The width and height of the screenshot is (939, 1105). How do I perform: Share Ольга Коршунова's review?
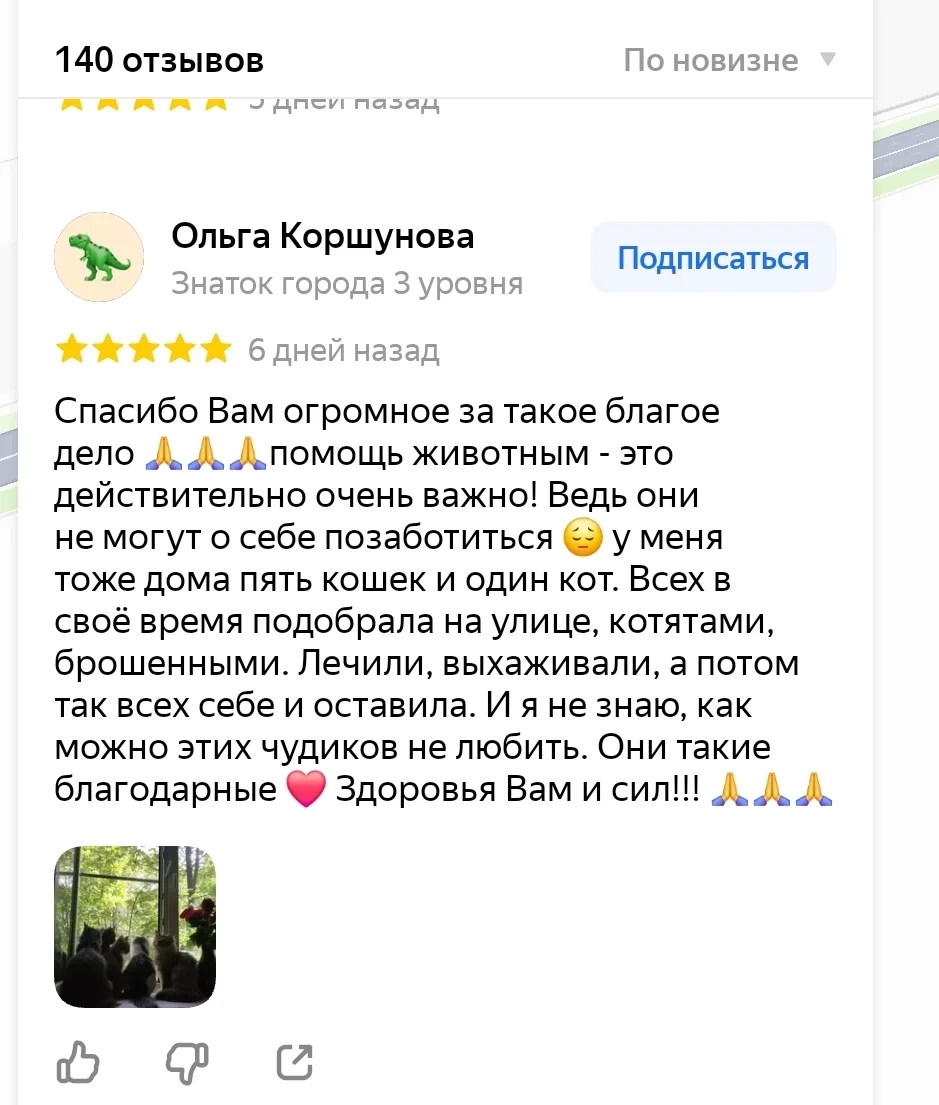pyautogui.click(x=294, y=1061)
